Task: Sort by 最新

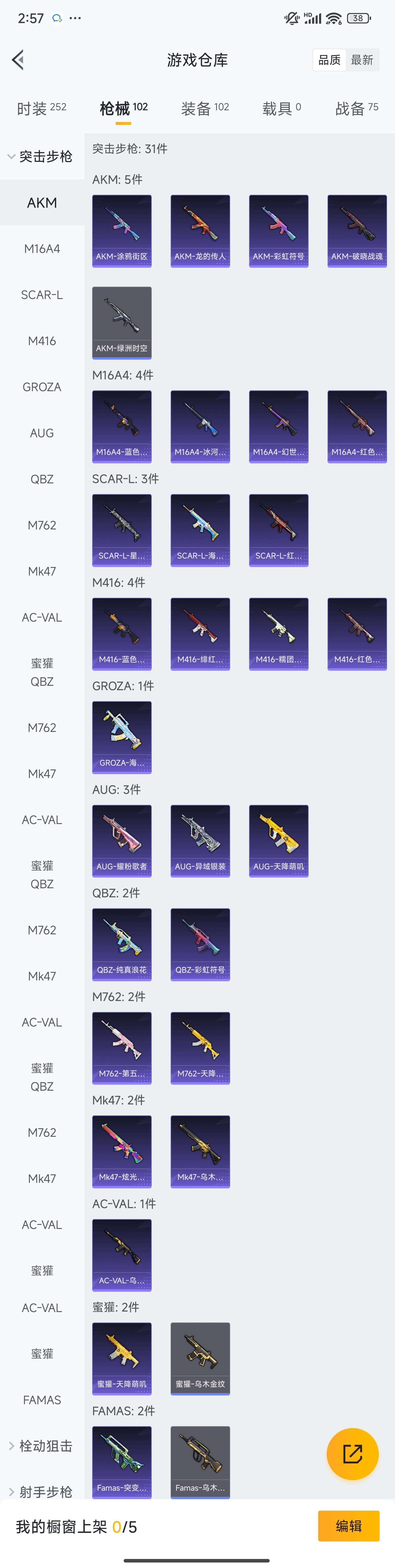Action: pos(362,60)
